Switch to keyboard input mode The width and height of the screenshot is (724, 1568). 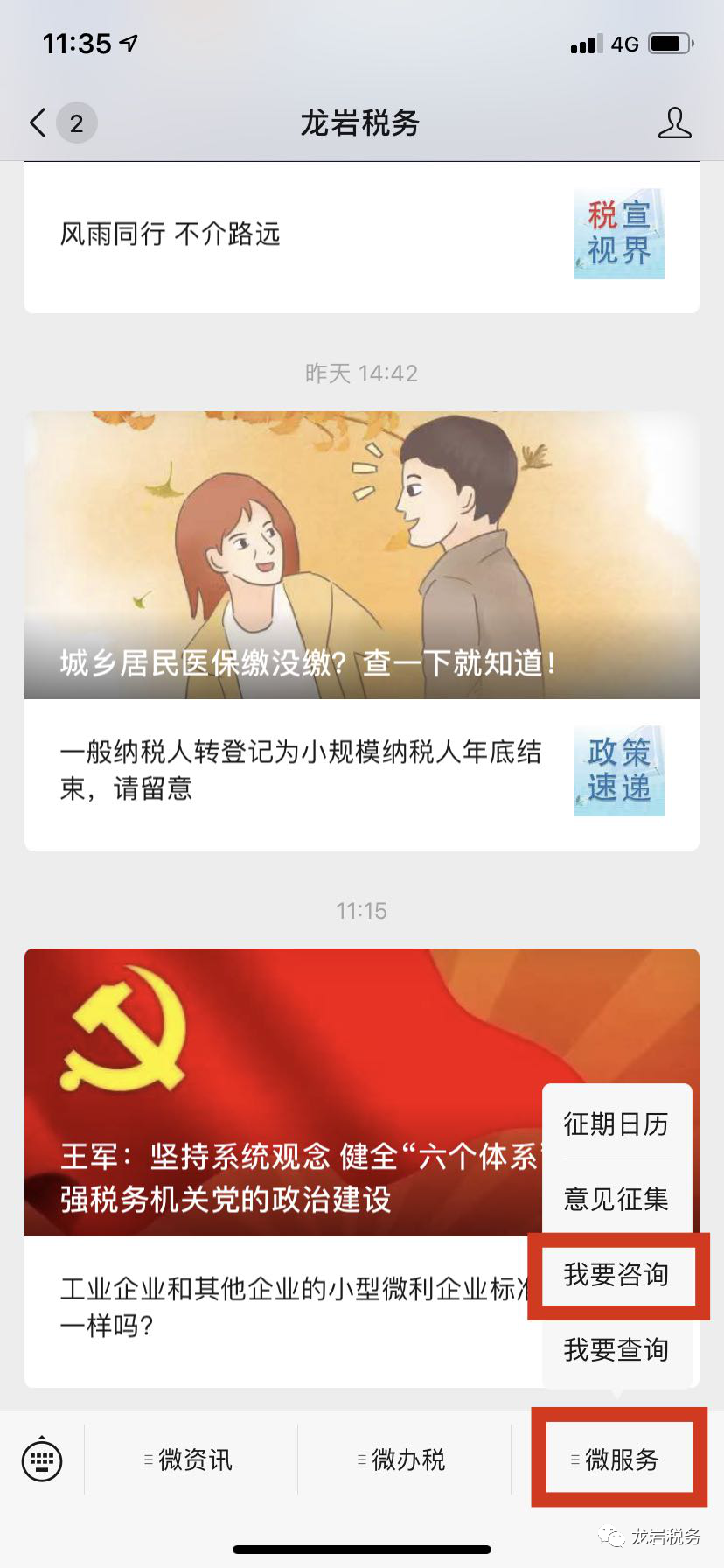coord(42,1459)
